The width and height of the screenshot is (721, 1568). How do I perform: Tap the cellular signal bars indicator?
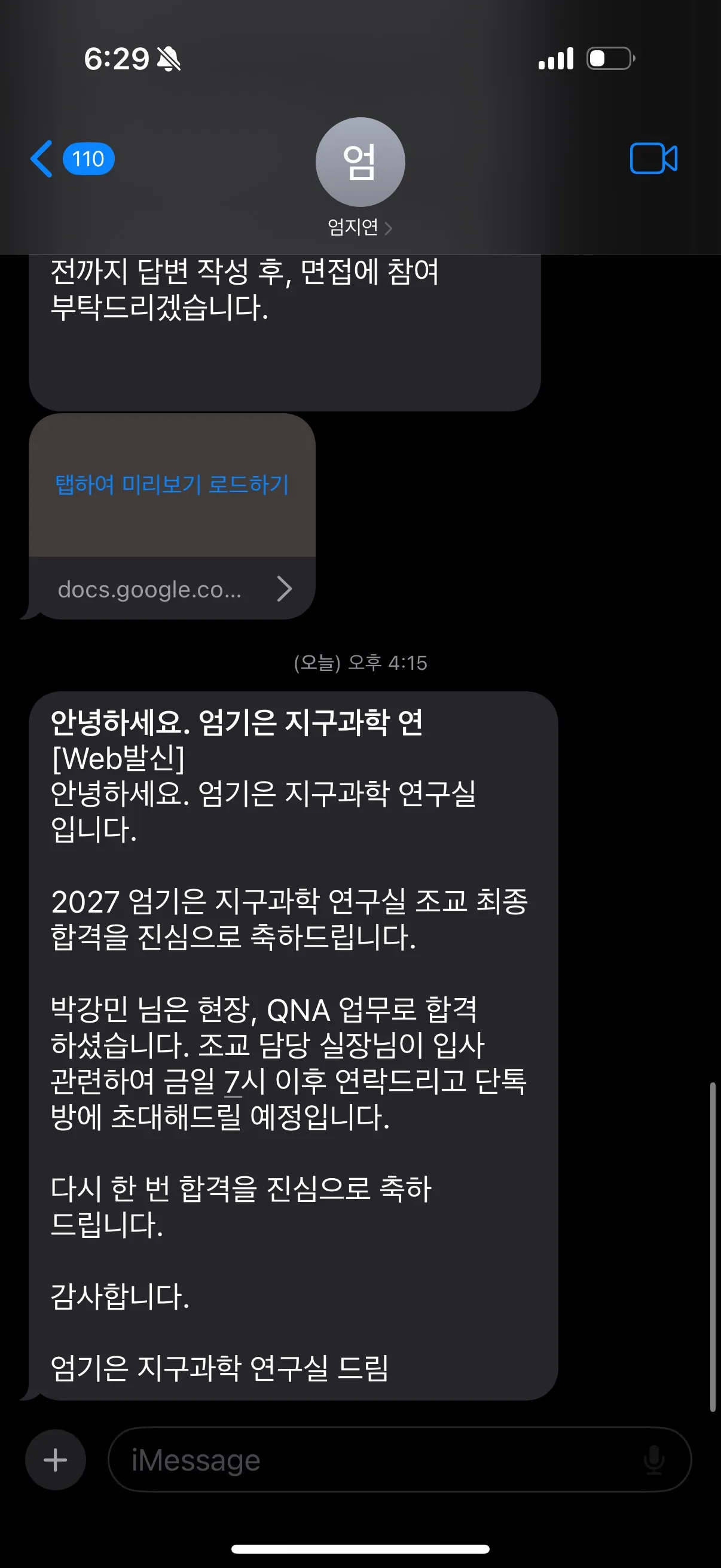557,57
